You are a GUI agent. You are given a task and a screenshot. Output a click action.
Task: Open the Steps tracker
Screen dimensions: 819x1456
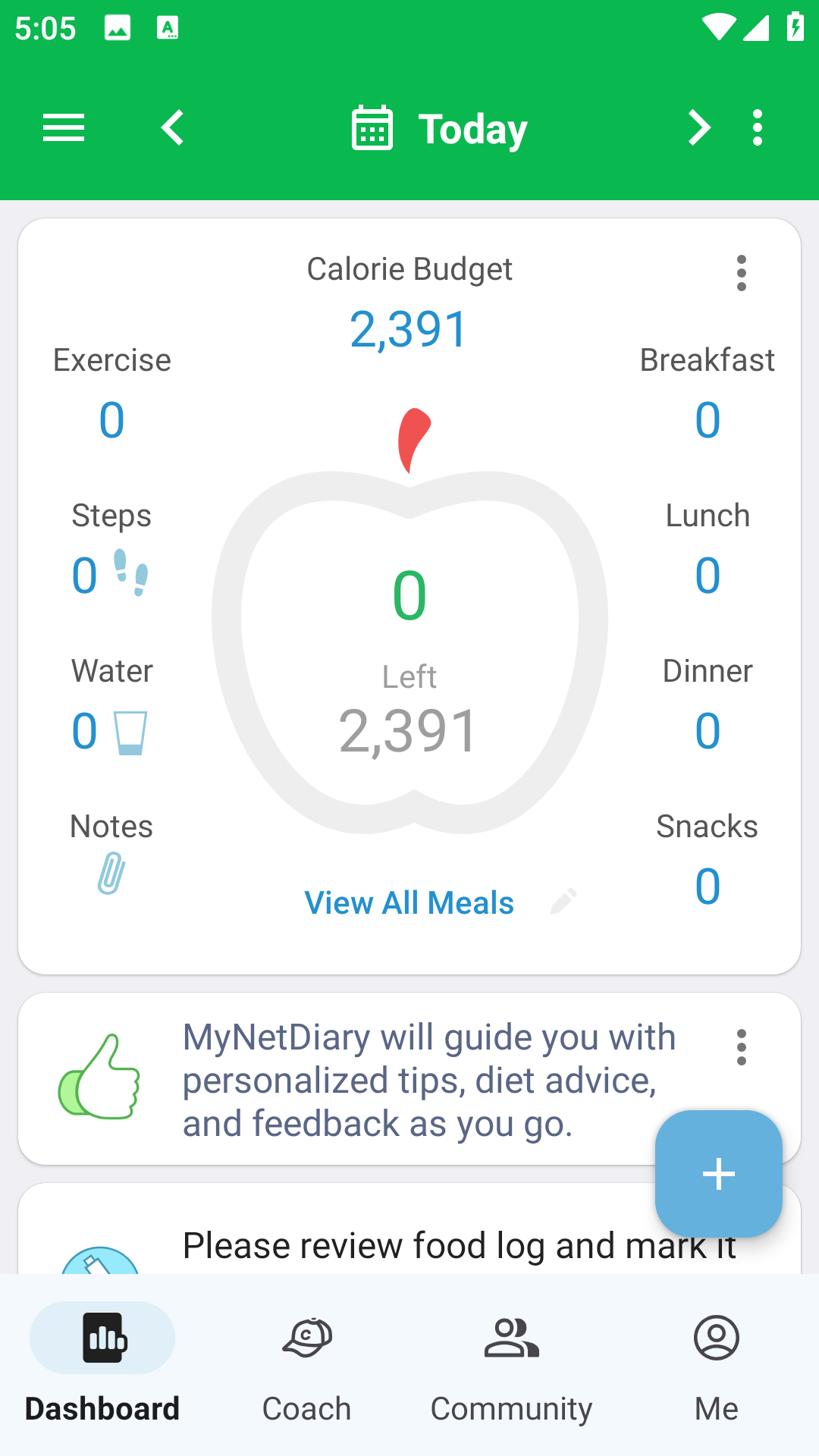coord(111,550)
